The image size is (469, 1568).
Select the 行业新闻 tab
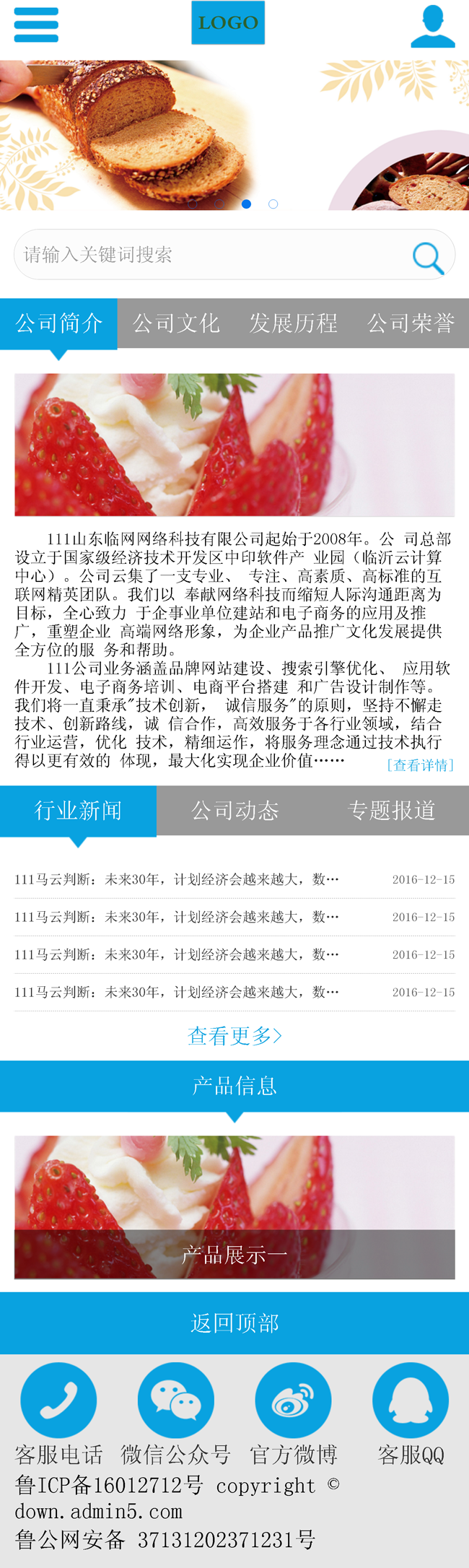[78, 811]
